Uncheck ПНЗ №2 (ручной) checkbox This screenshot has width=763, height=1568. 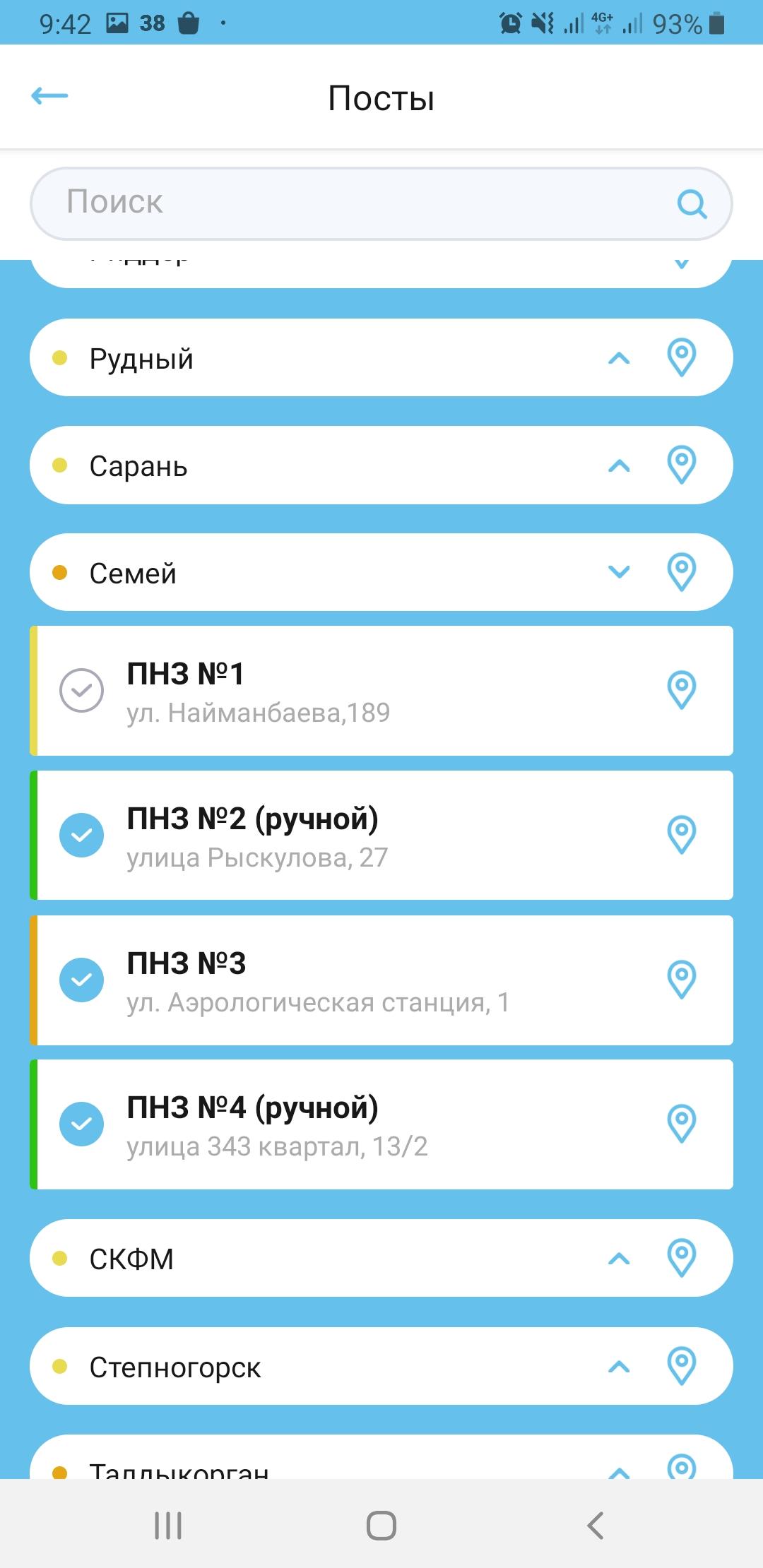82,835
